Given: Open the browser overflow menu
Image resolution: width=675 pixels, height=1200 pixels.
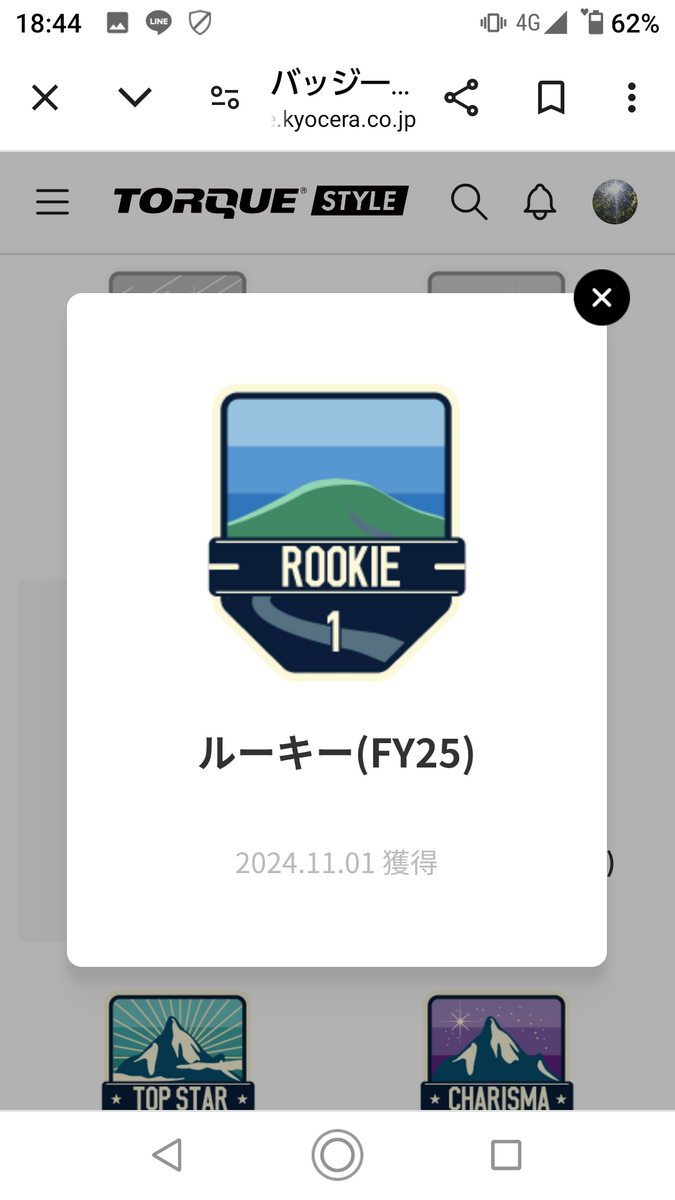Looking at the screenshot, I should [x=631, y=97].
